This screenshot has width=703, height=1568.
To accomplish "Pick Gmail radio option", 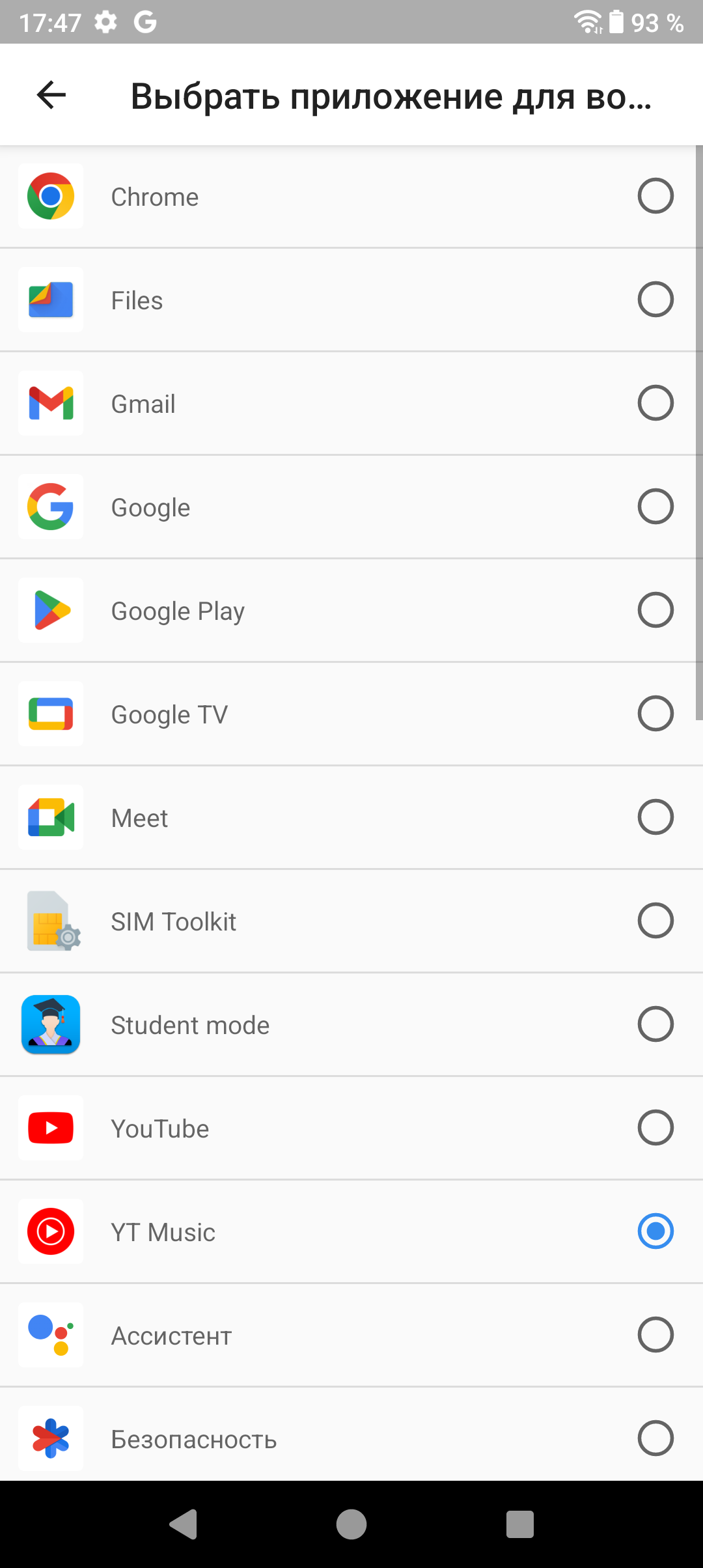I will point(655,403).
